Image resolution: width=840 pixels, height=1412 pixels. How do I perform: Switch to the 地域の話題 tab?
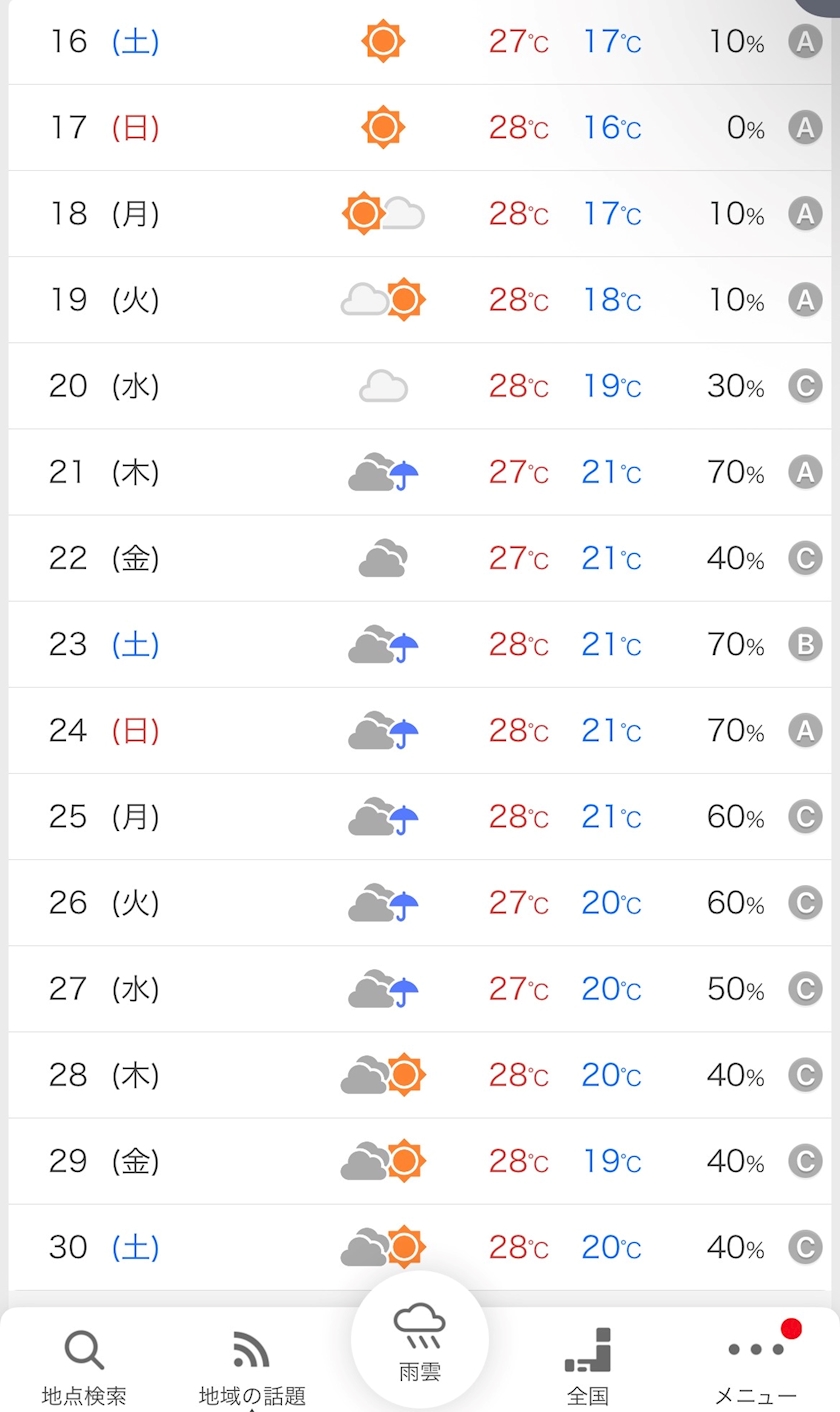pos(252,1366)
